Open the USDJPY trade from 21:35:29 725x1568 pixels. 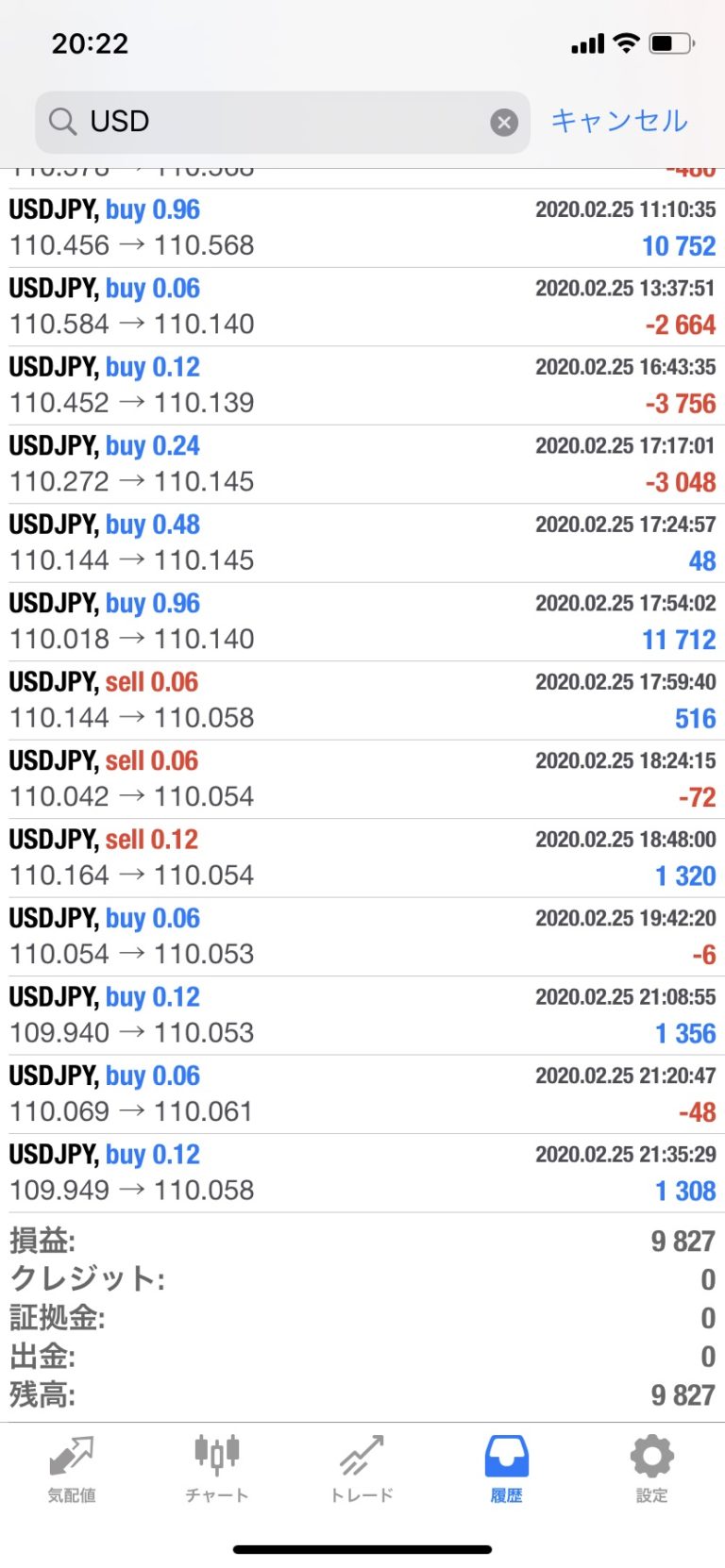[362, 1173]
